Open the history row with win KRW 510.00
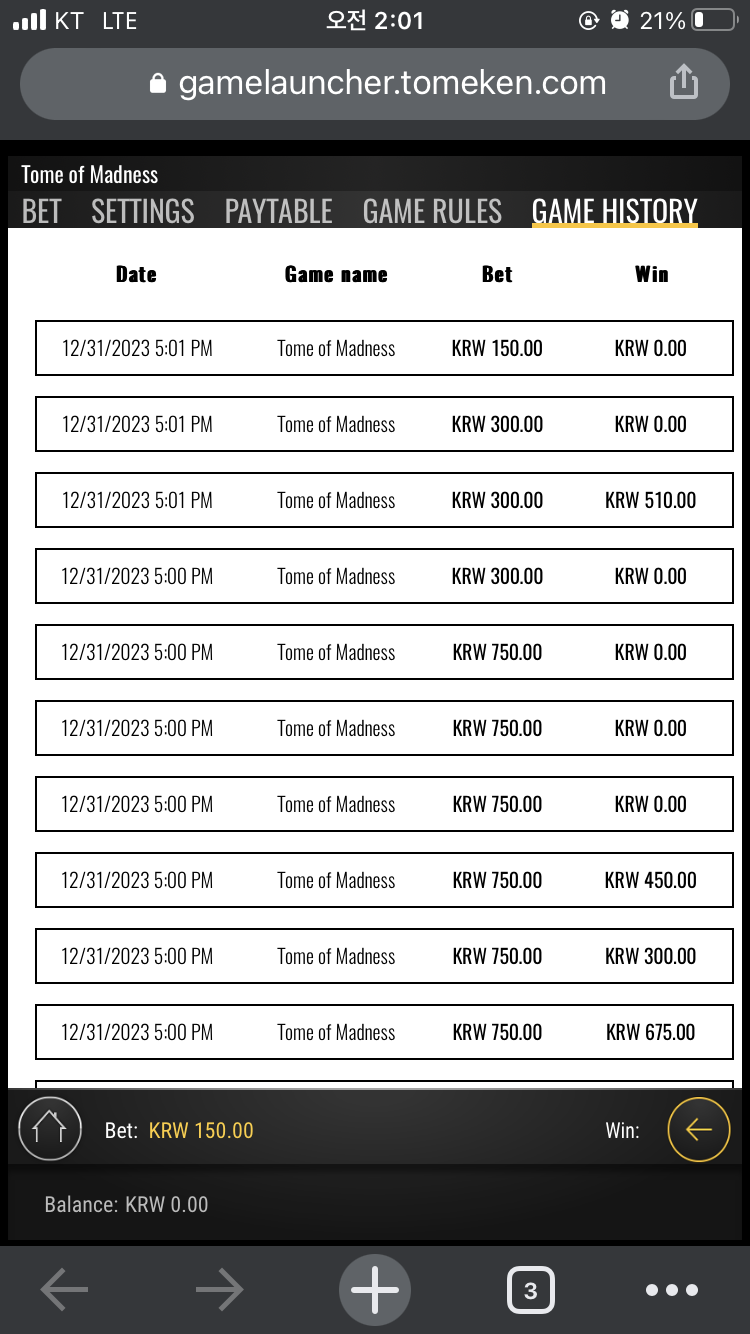Viewport: 750px width, 1334px height. tap(384, 500)
